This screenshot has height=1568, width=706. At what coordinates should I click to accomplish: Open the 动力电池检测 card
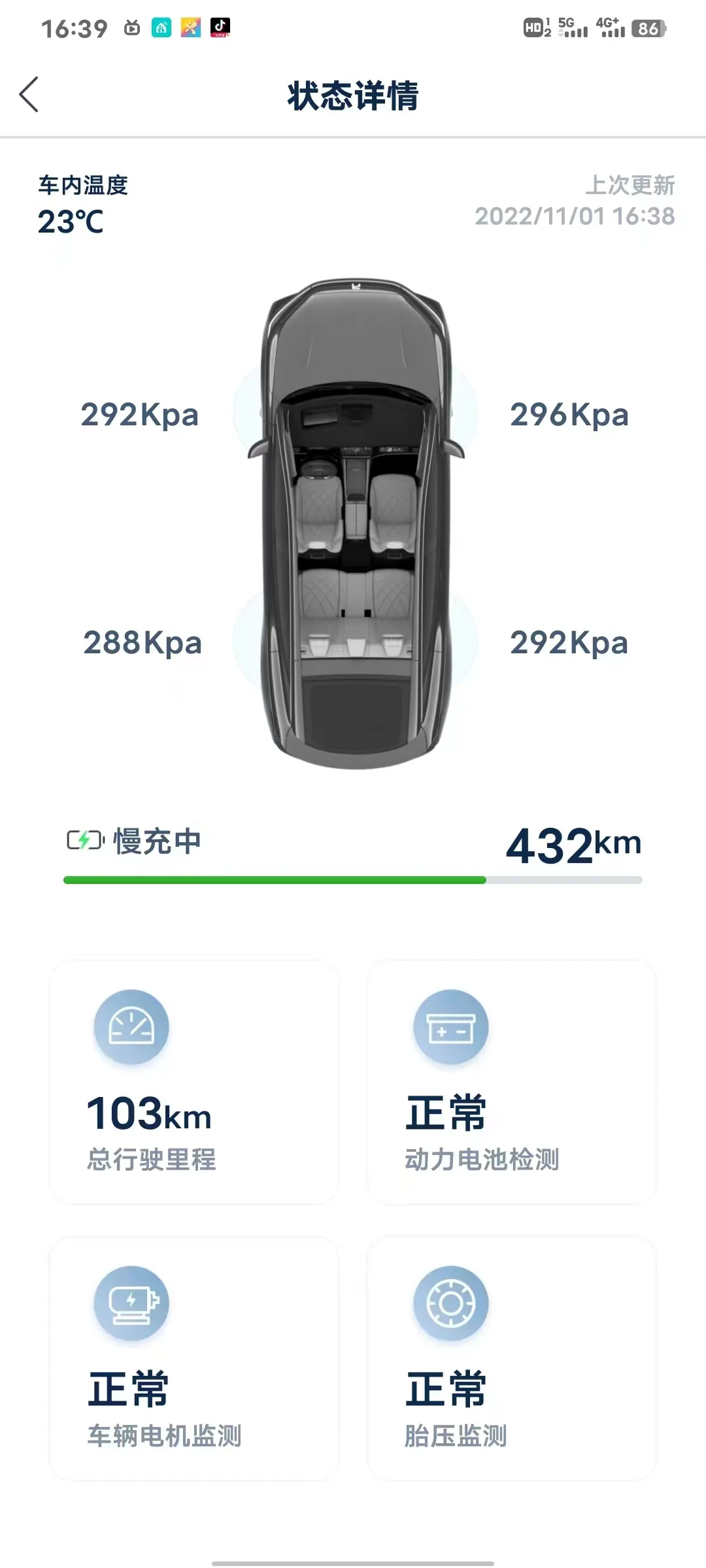pyautogui.click(x=511, y=1082)
